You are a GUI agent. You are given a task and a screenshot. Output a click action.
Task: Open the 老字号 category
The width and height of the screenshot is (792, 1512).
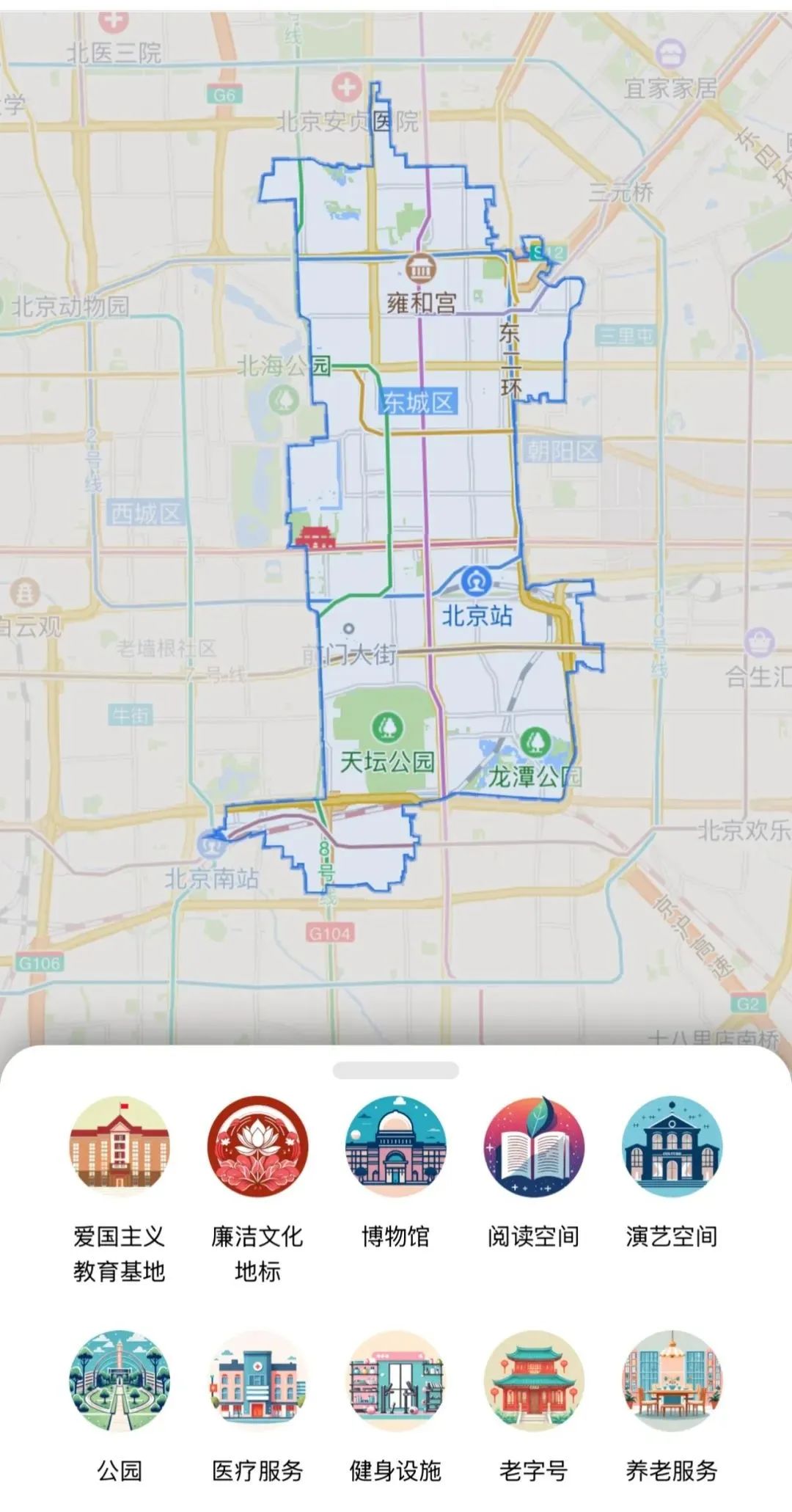pyautogui.click(x=533, y=1381)
